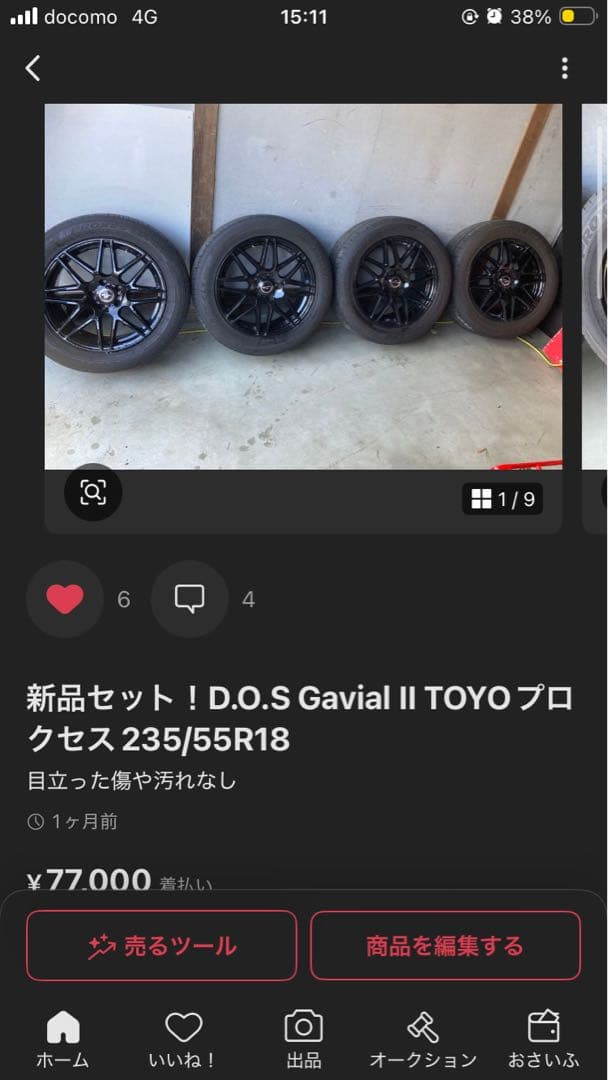This screenshot has width=608, height=1080.
Task: Open the comments bubble
Action: tap(189, 599)
